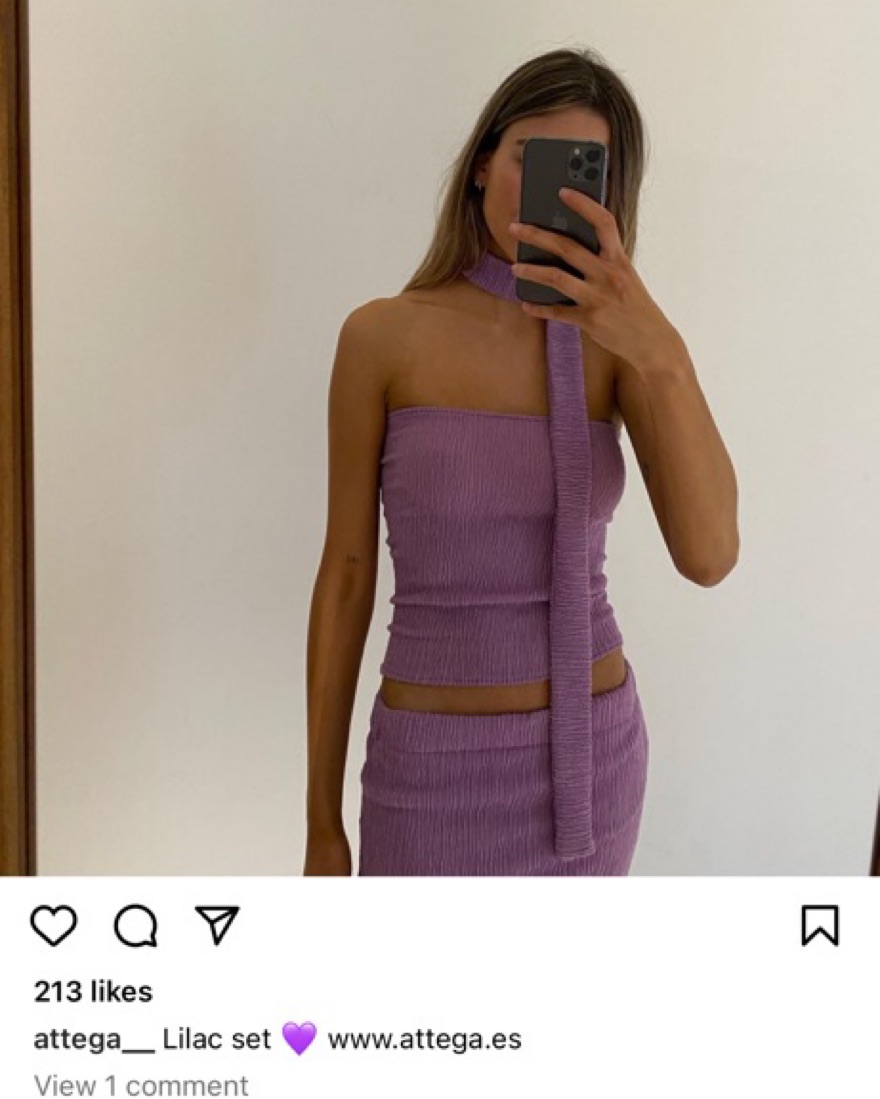The height and width of the screenshot is (1099, 880).
Task: Open the attega__ profile from the caption
Action: click(x=93, y=1039)
